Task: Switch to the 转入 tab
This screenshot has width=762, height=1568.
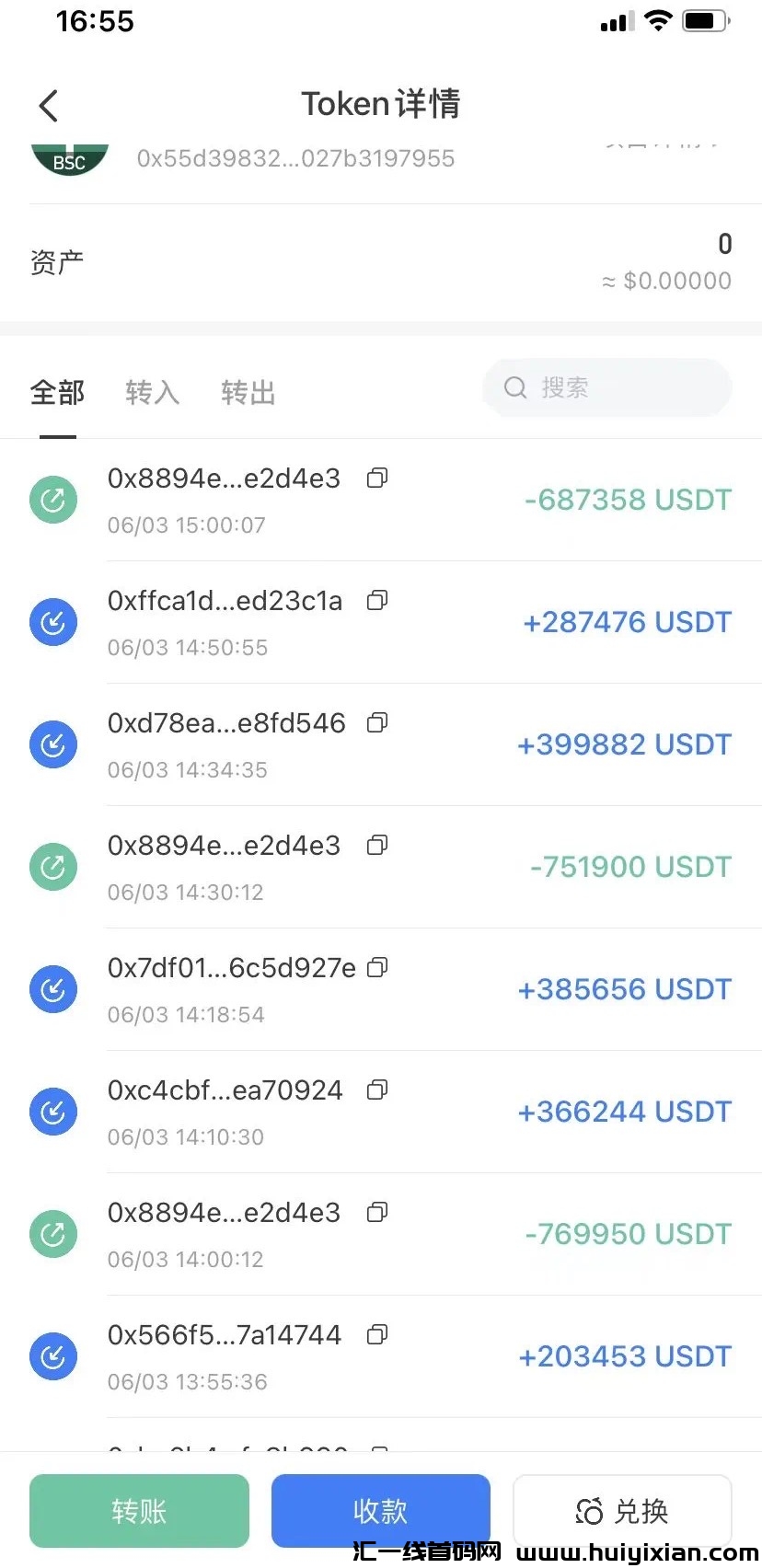Action: (152, 393)
